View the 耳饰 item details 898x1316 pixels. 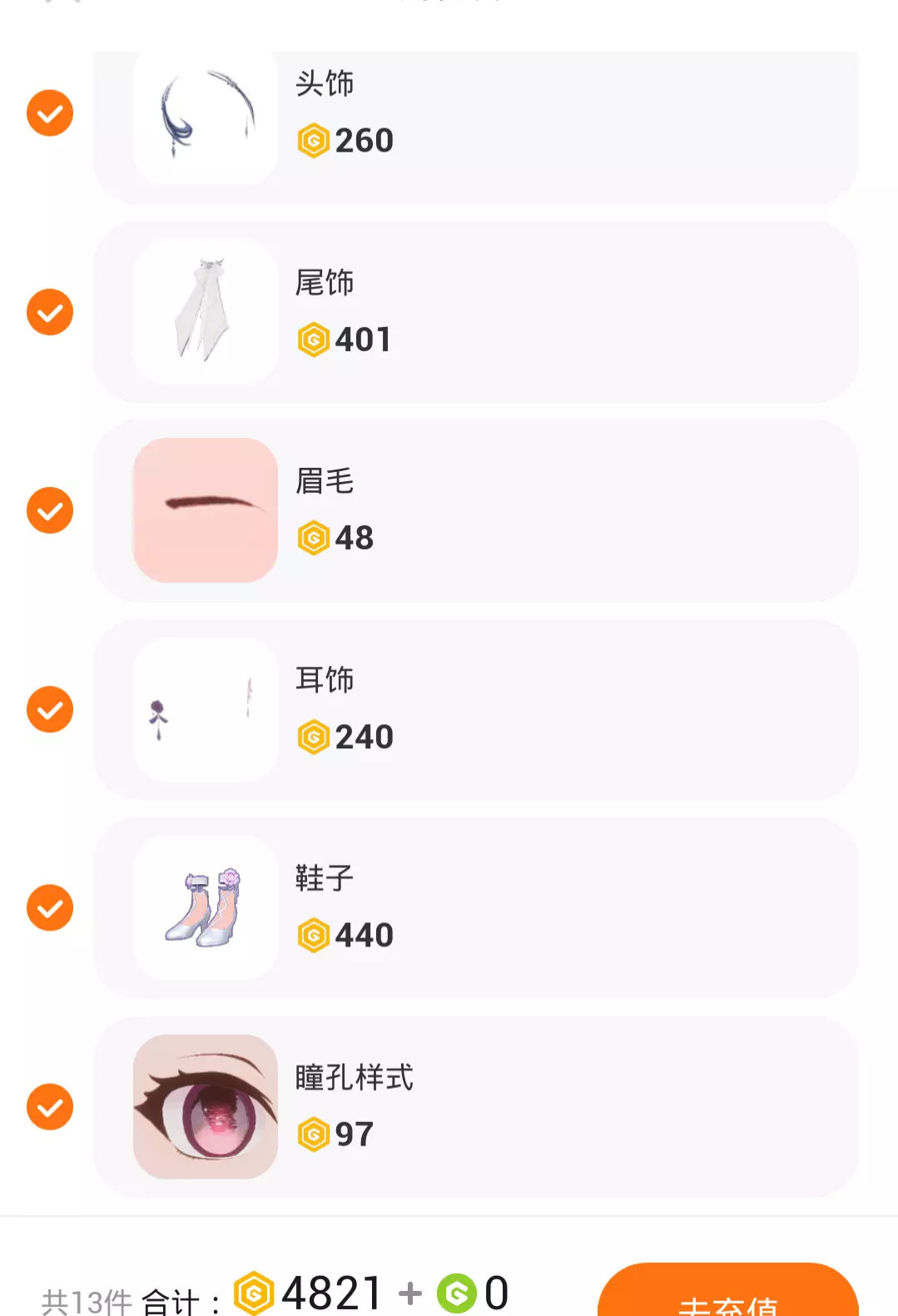point(474,709)
